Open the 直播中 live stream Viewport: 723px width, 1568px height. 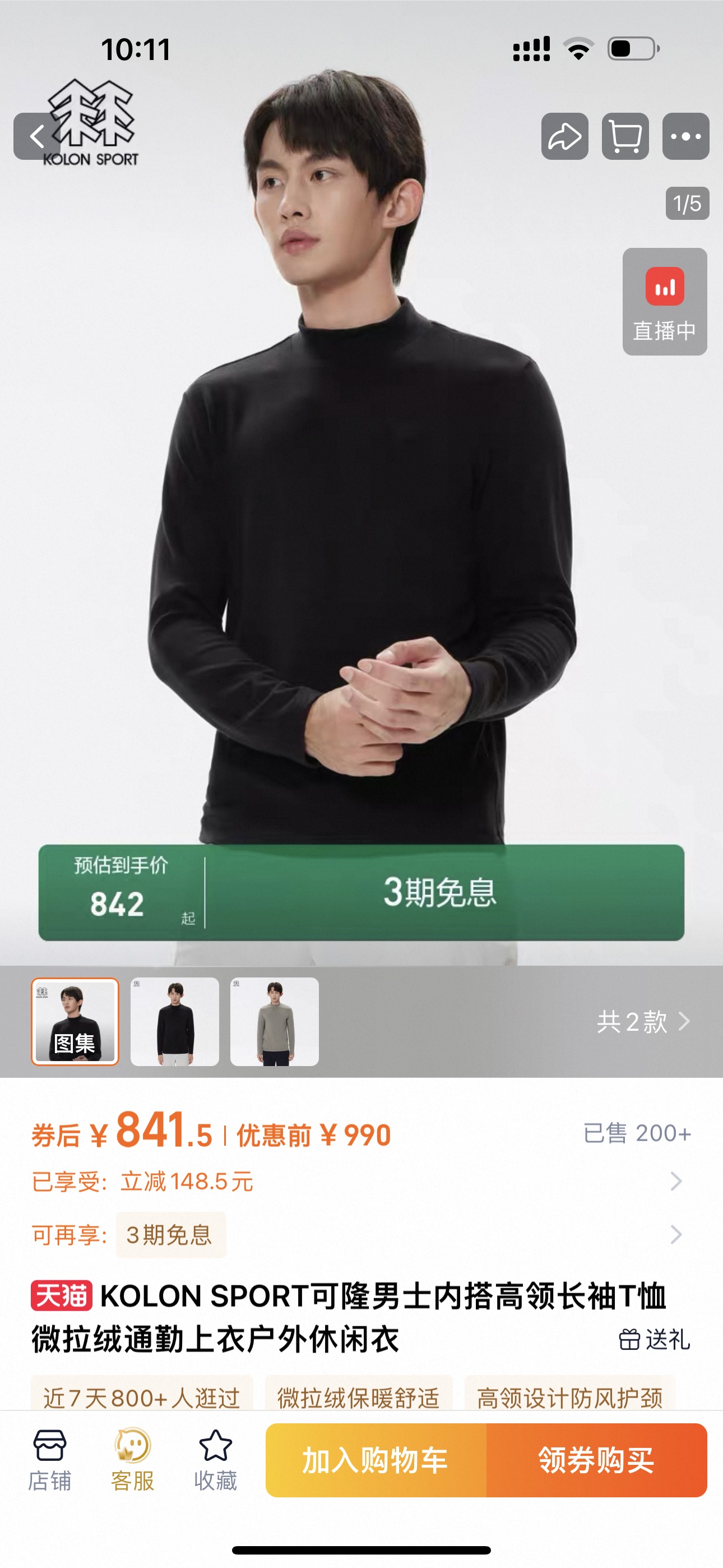[x=664, y=302]
